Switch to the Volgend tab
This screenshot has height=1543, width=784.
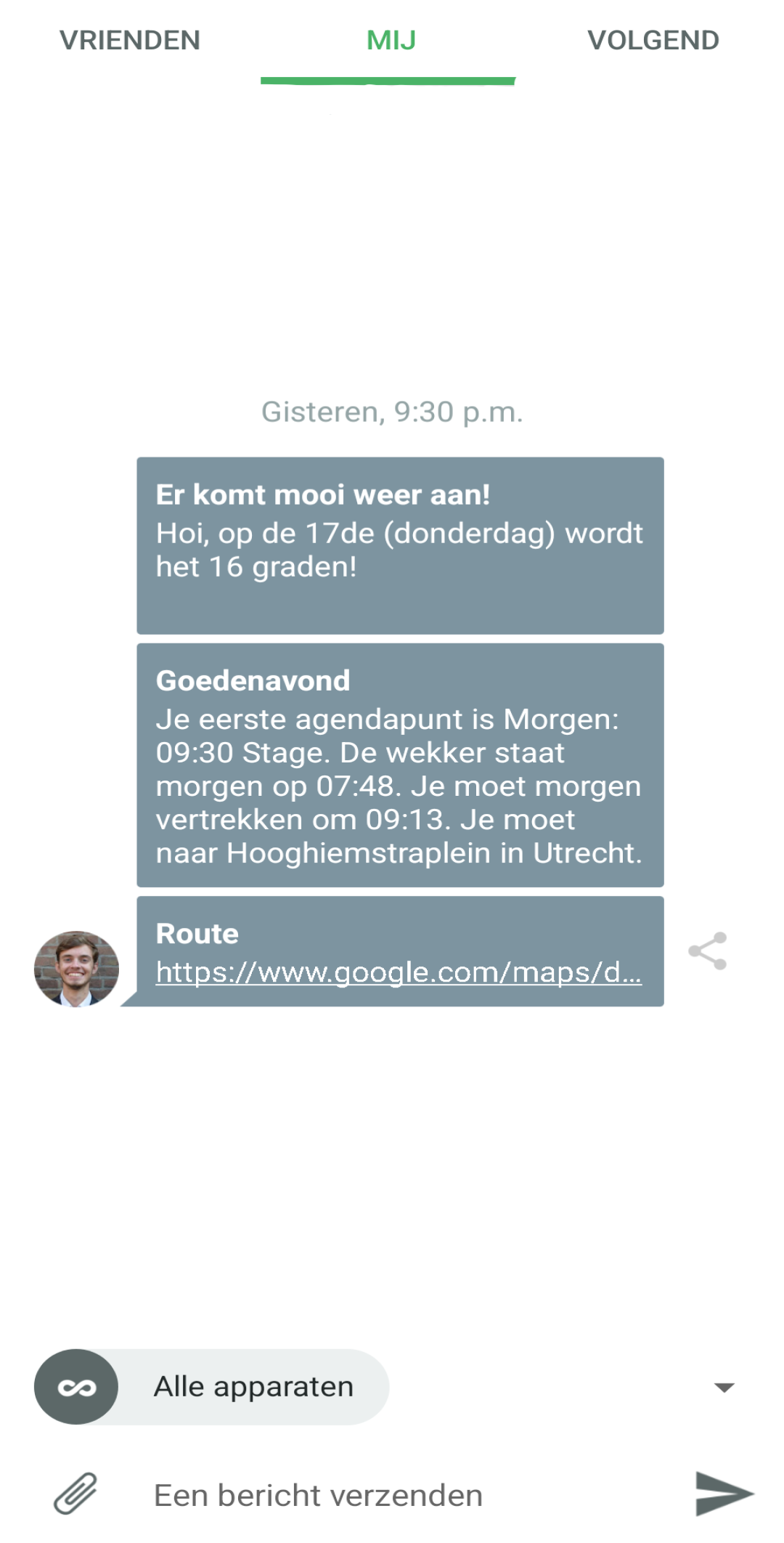pos(653,41)
